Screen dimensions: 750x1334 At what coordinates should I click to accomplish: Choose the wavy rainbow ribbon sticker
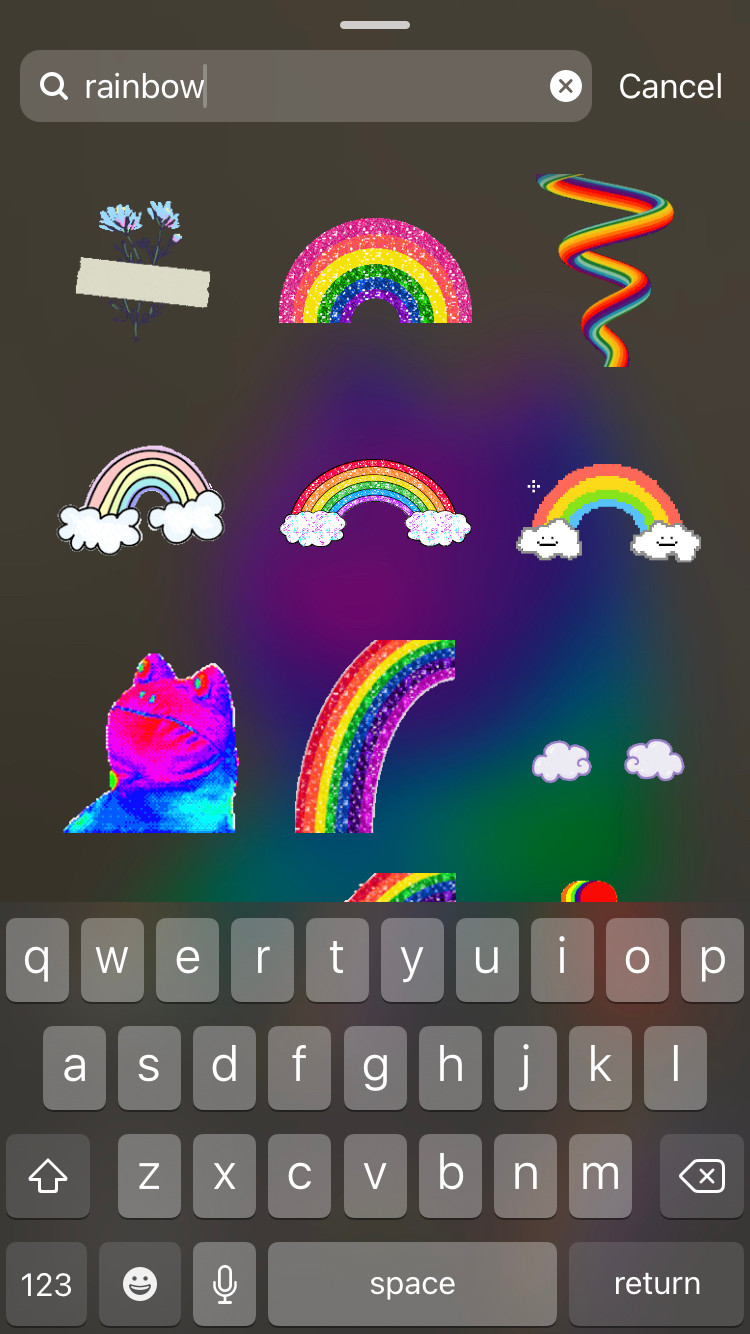tap(605, 270)
